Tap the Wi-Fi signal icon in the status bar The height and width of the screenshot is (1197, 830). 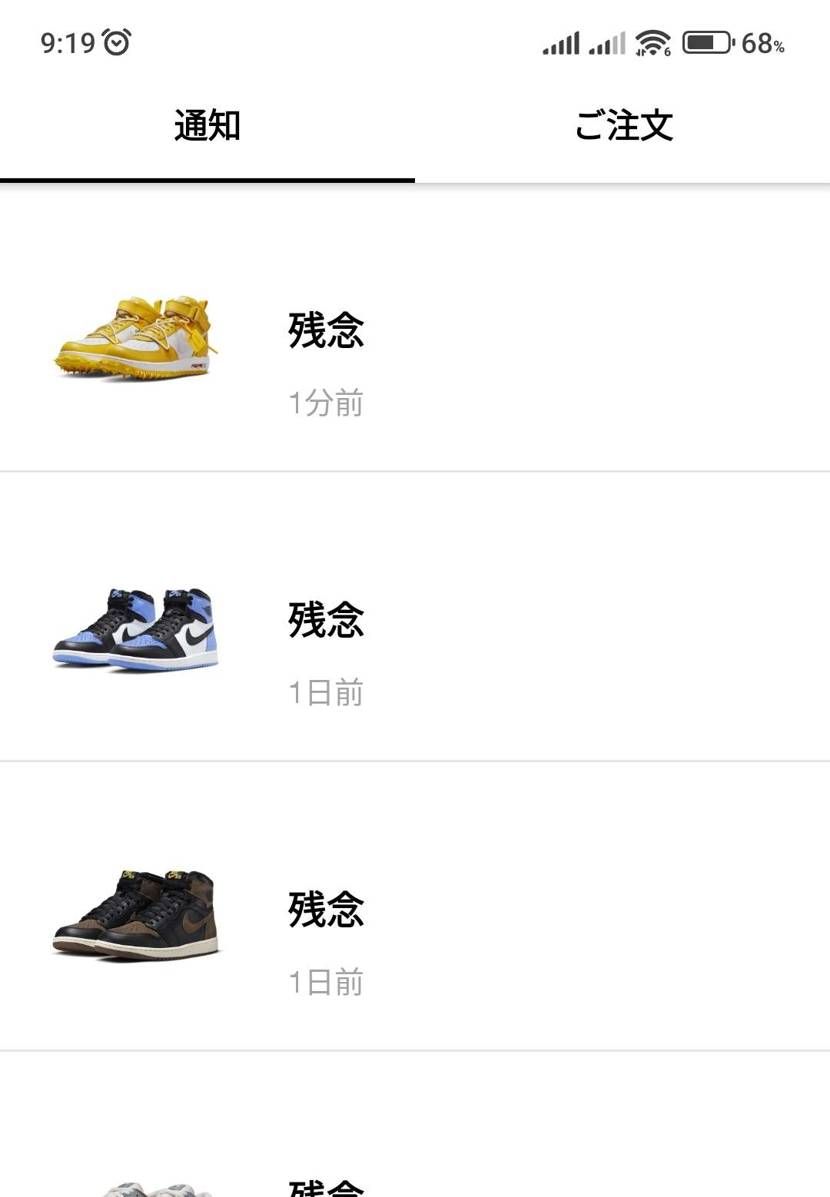coord(652,42)
